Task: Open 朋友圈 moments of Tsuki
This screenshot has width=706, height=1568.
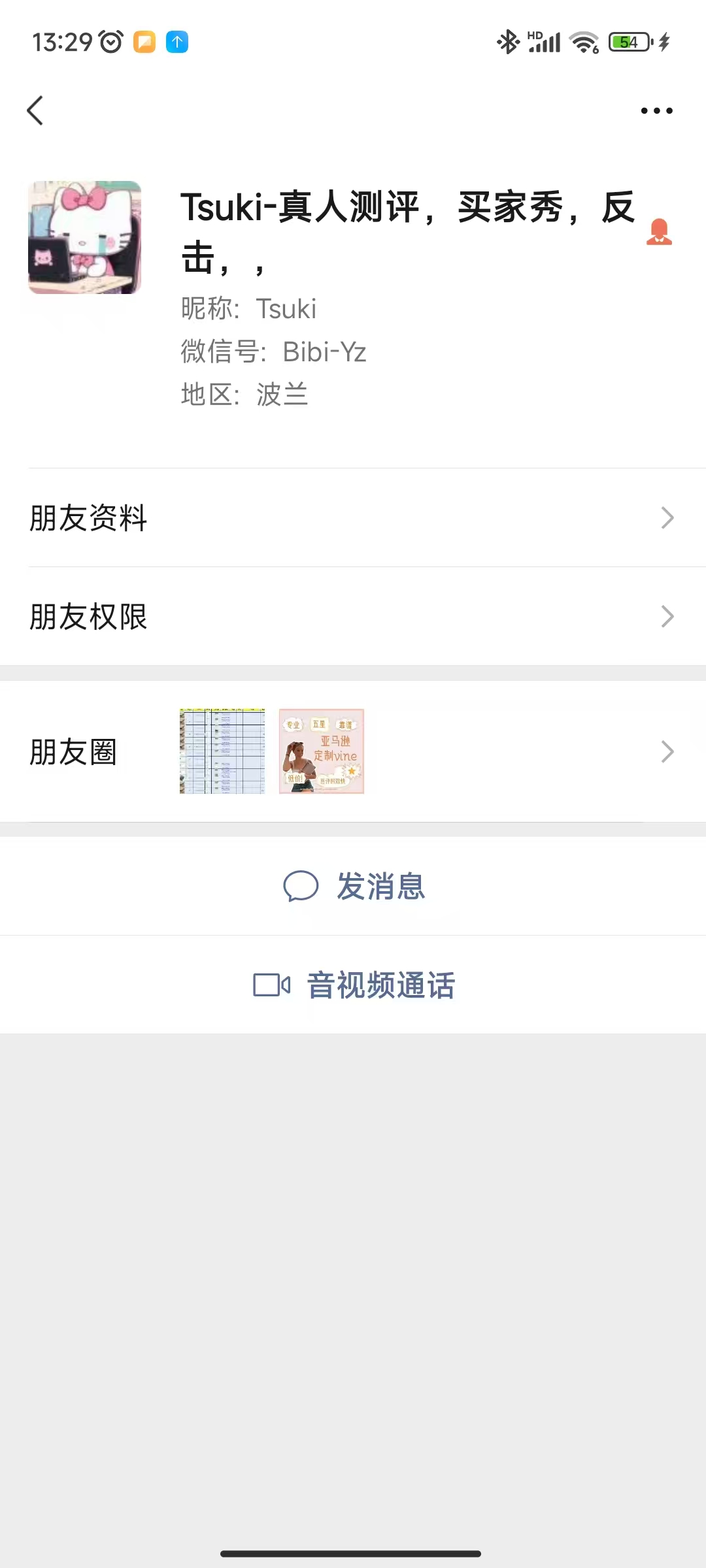Action: [x=353, y=751]
